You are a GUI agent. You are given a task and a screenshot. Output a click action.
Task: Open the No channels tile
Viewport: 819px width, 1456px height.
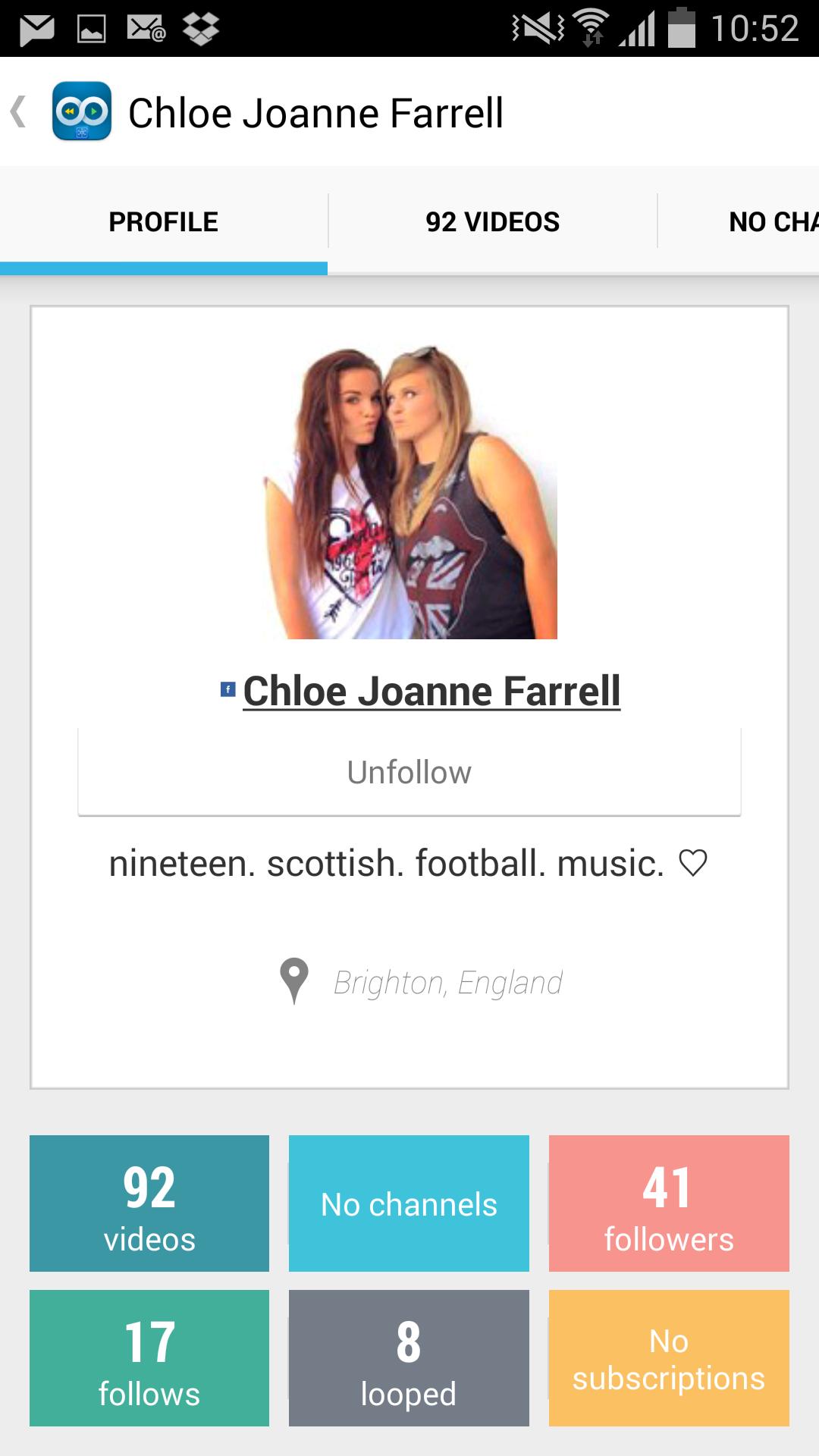(409, 1203)
